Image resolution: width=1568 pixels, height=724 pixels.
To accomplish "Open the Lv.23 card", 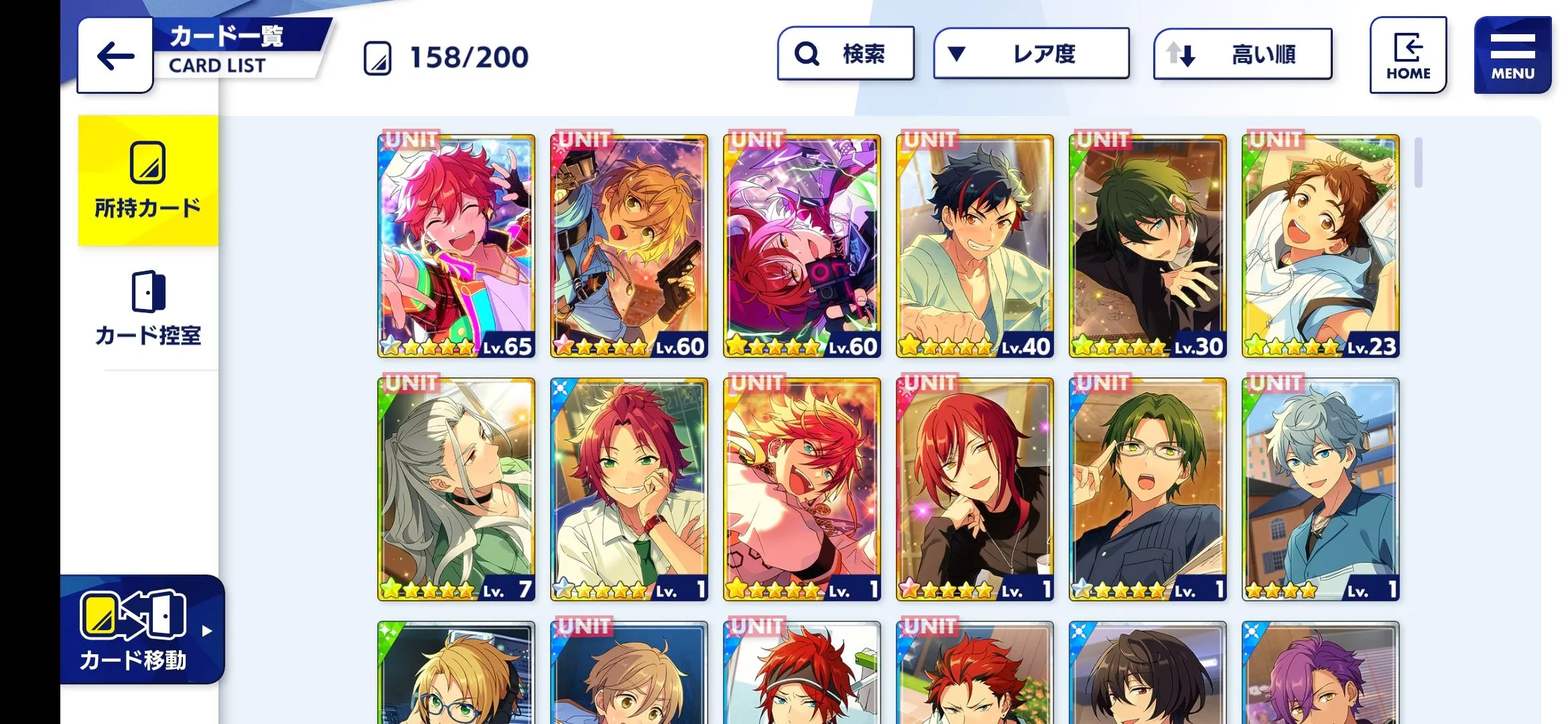I will [x=1321, y=245].
